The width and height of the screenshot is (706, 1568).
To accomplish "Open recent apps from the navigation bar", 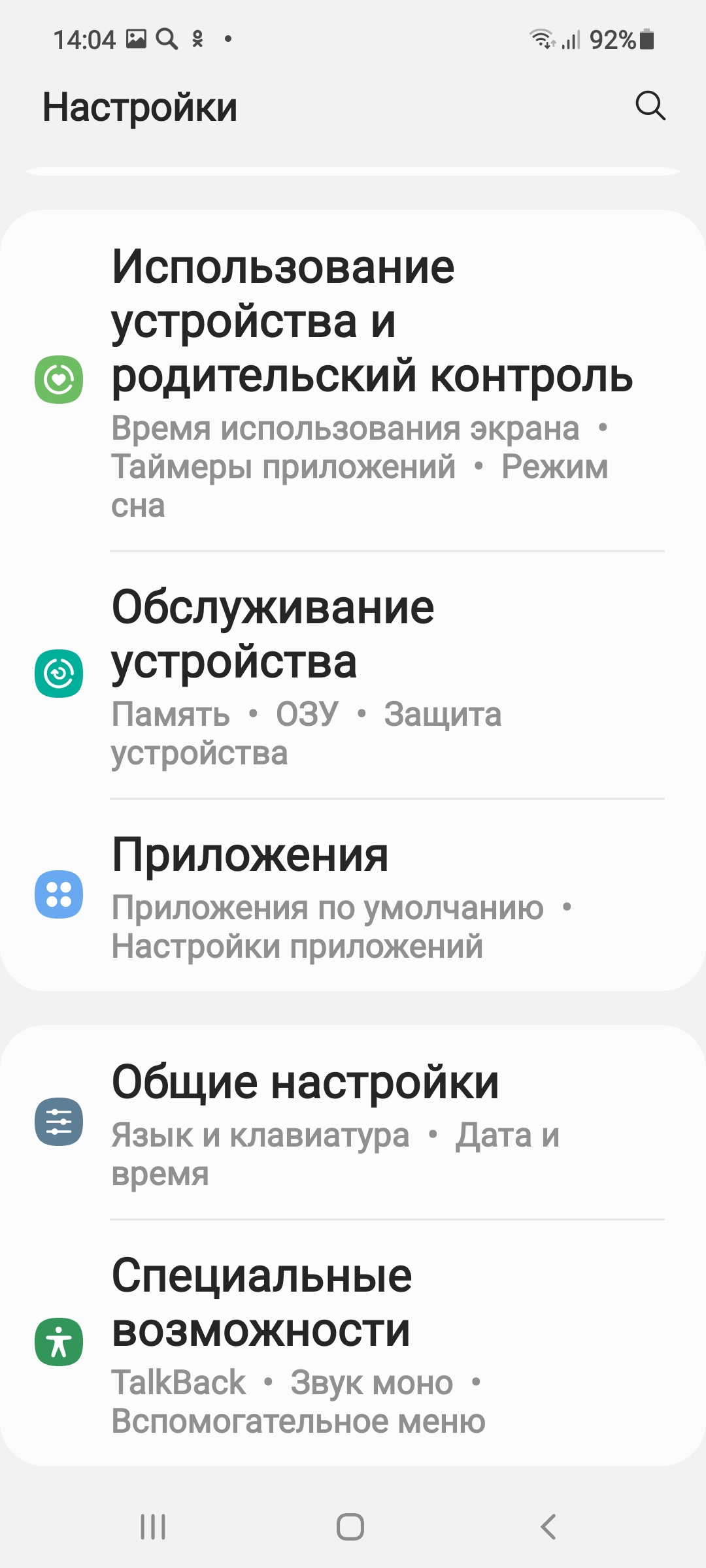I will tap(153, 1527).
